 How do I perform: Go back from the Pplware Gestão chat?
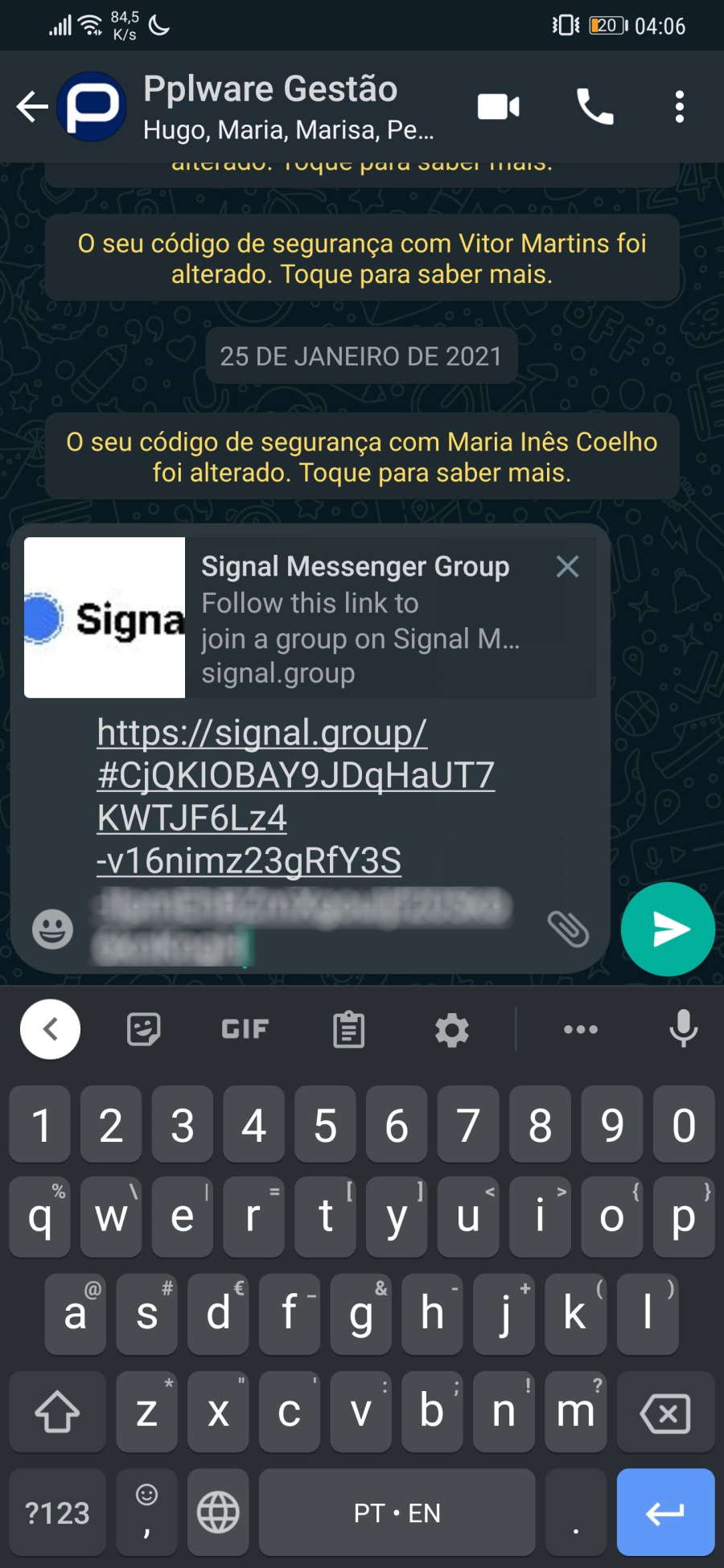(32, 106)
